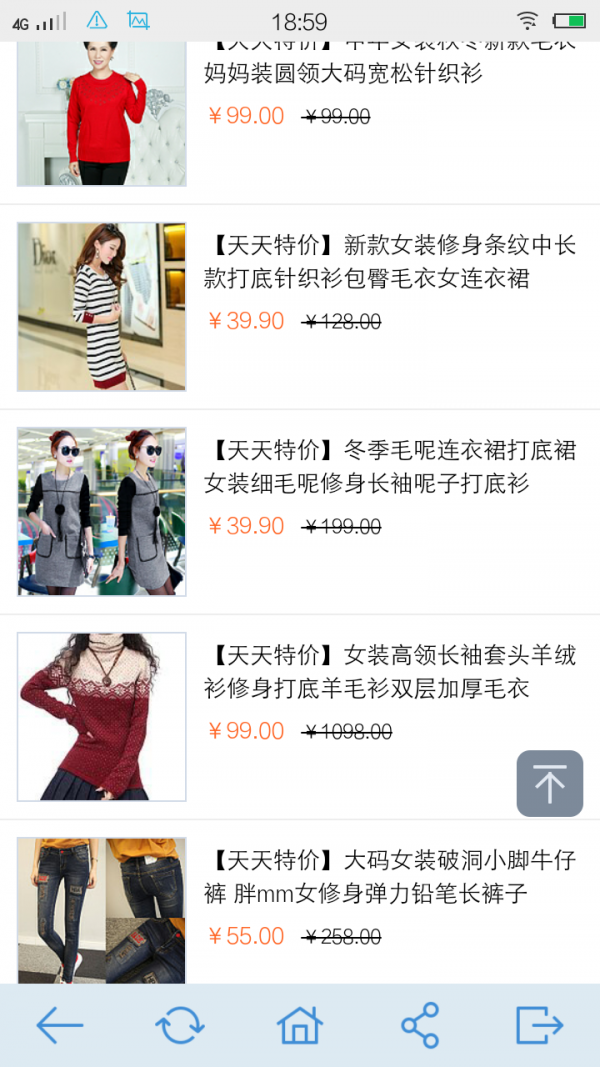
Task: Open the 条纹中长款打底针织衫 dress listing
Action: pos(390,262)
